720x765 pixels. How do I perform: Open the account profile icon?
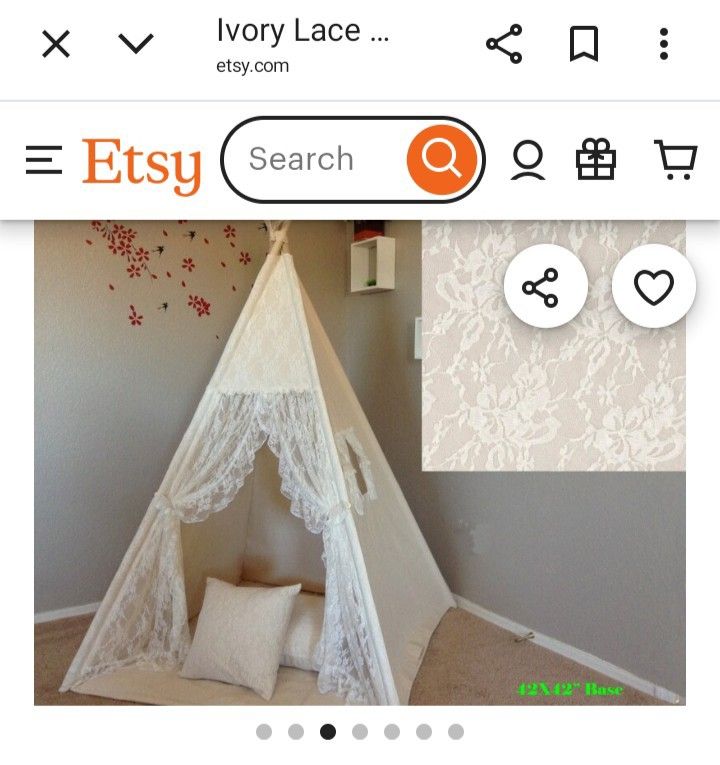[527, 160]
